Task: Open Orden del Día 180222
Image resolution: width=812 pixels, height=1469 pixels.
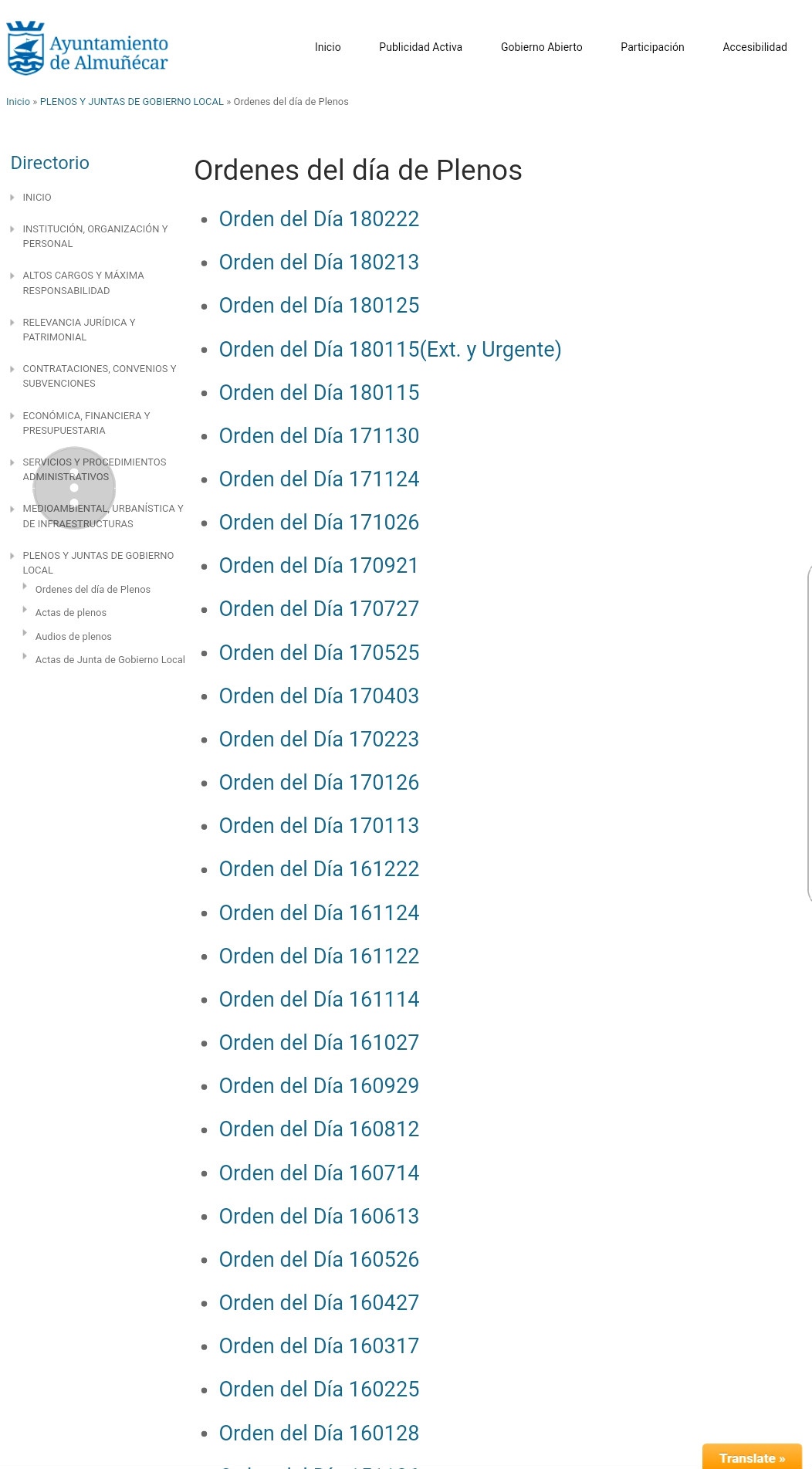Action: (x=319, y=219)
